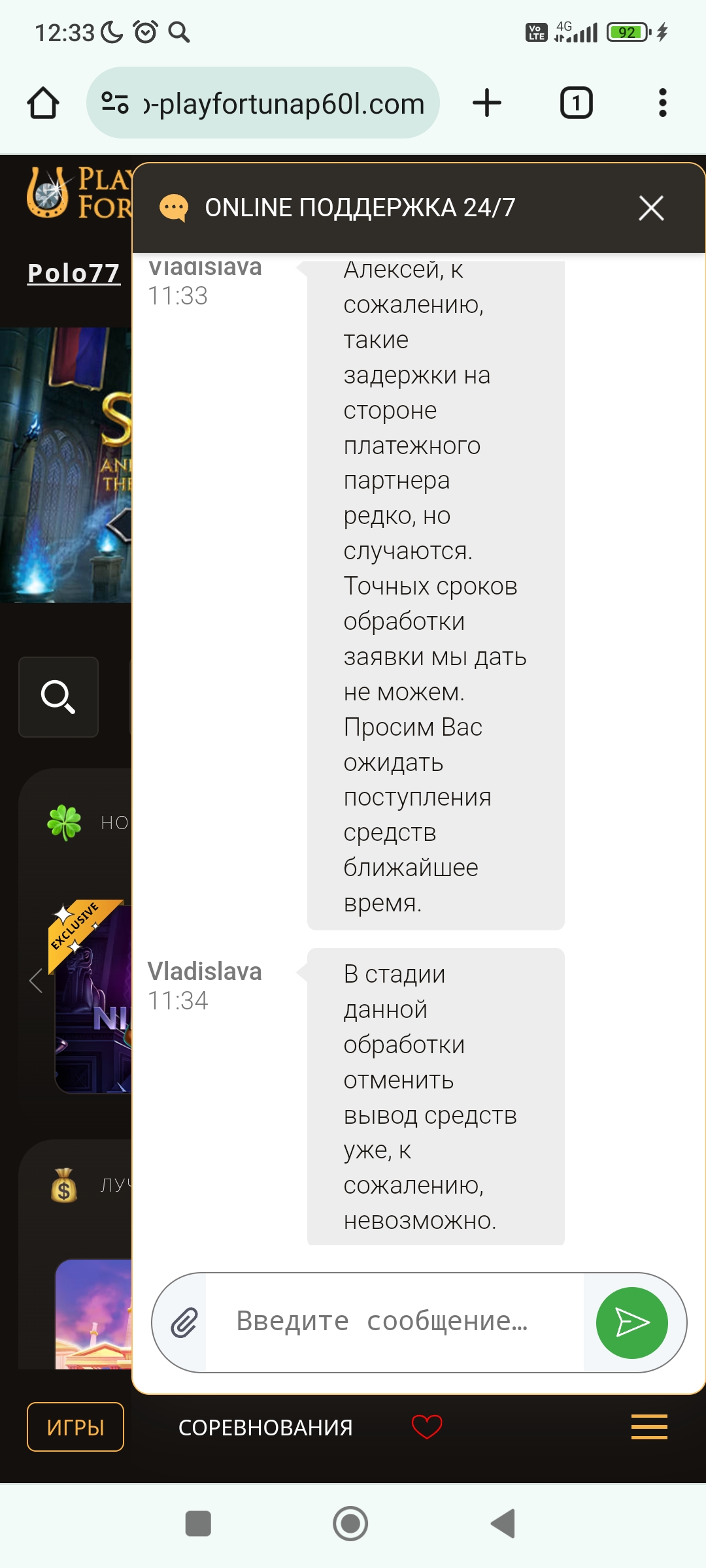Open the browser home page
This screenshot has height=1568, width=706.
(43, 103)
